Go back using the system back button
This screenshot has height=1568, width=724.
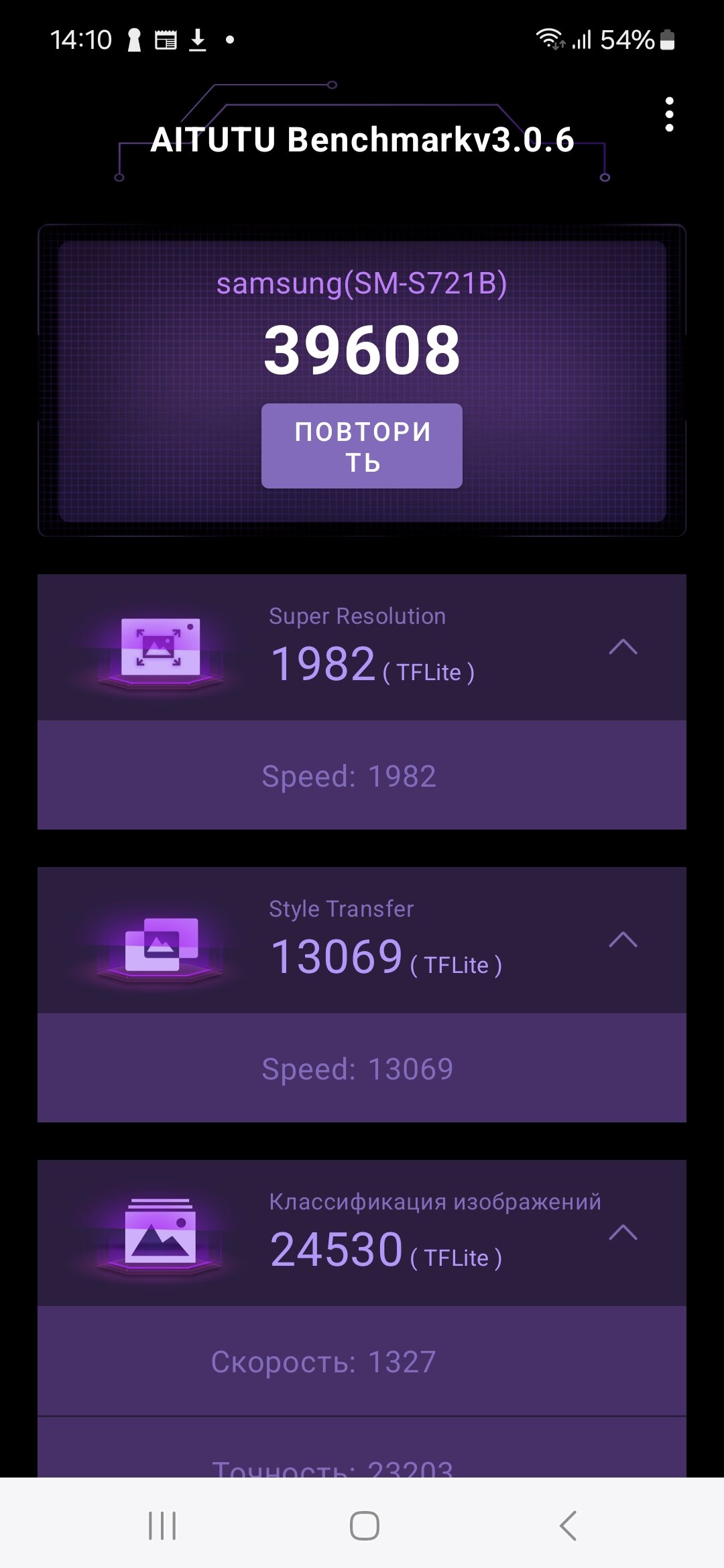coord(568,1526)
